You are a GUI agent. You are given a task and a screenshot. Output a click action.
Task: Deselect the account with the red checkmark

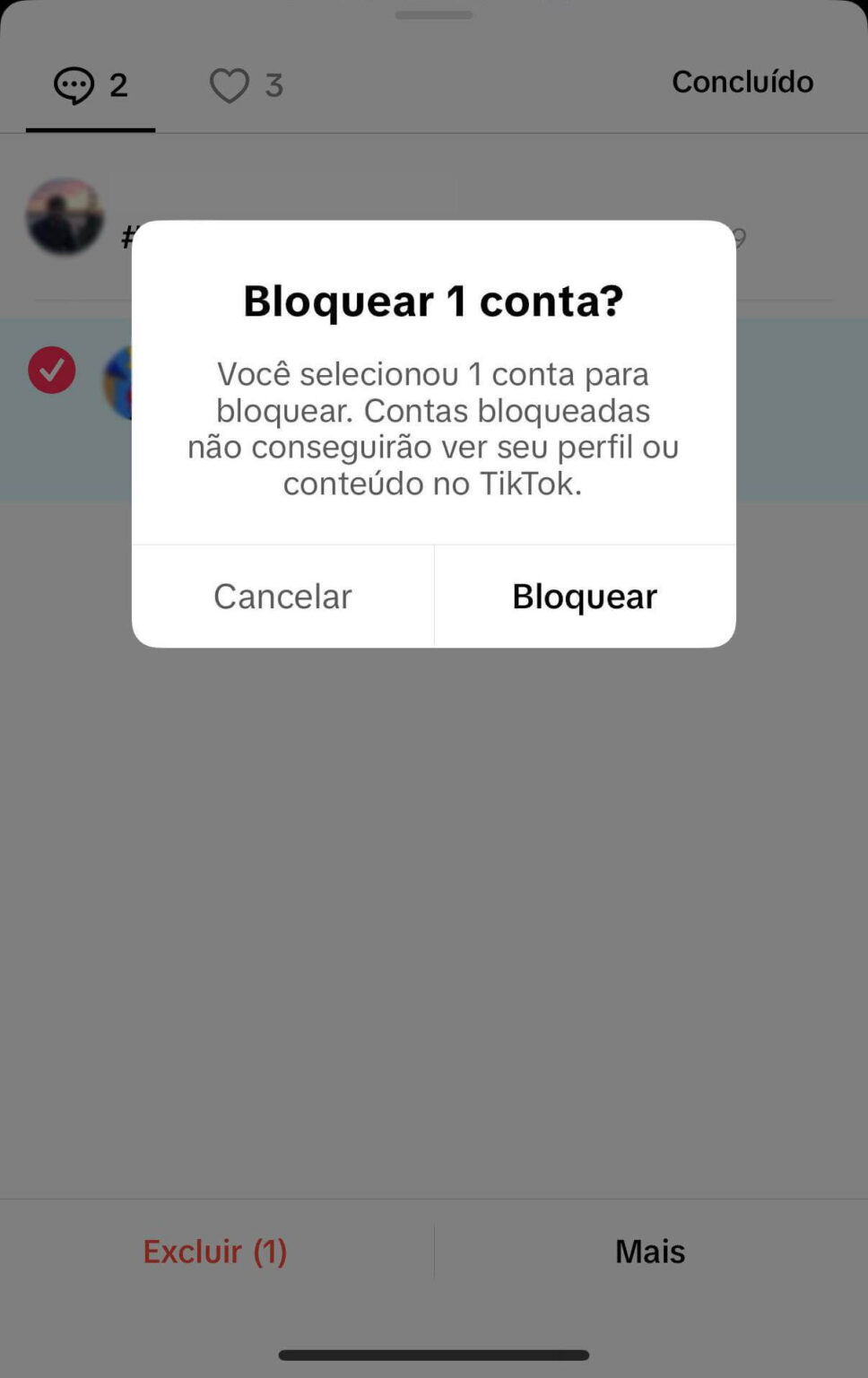(x=51, y=370)
